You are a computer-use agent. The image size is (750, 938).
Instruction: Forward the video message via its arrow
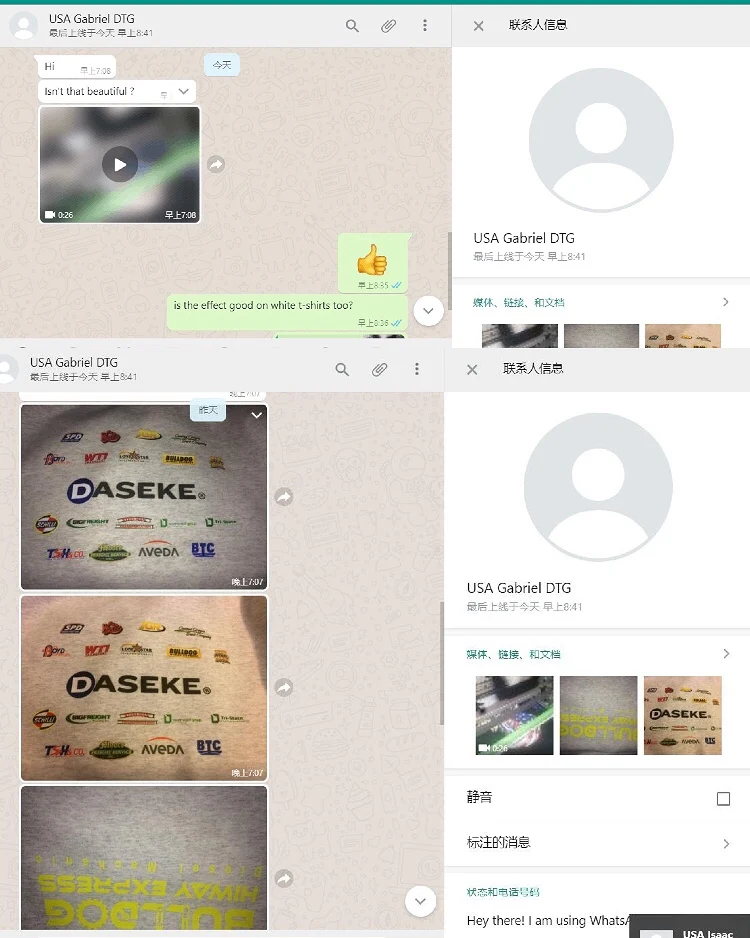pyautogui.click(x=216, y=164)
